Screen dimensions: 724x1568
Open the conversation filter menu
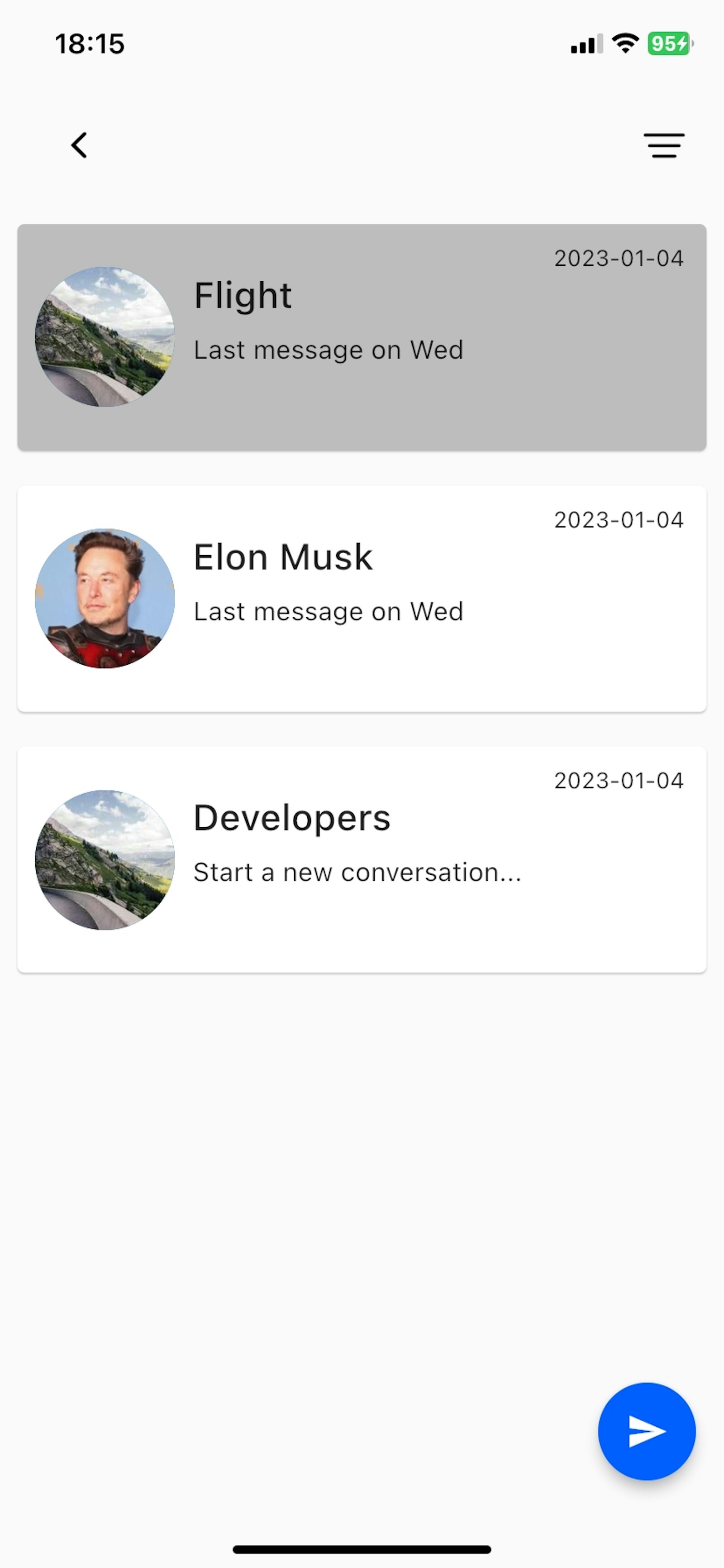coord(664,145)
